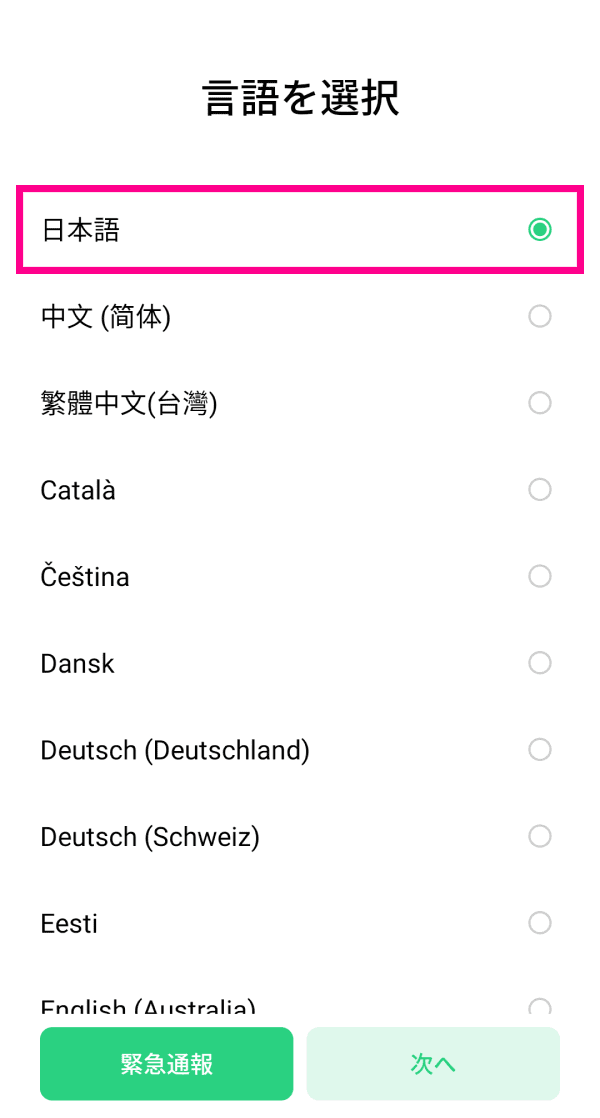Select Čeština language option
Viewport: 600px width, 1118px height.
coord(300,577)
